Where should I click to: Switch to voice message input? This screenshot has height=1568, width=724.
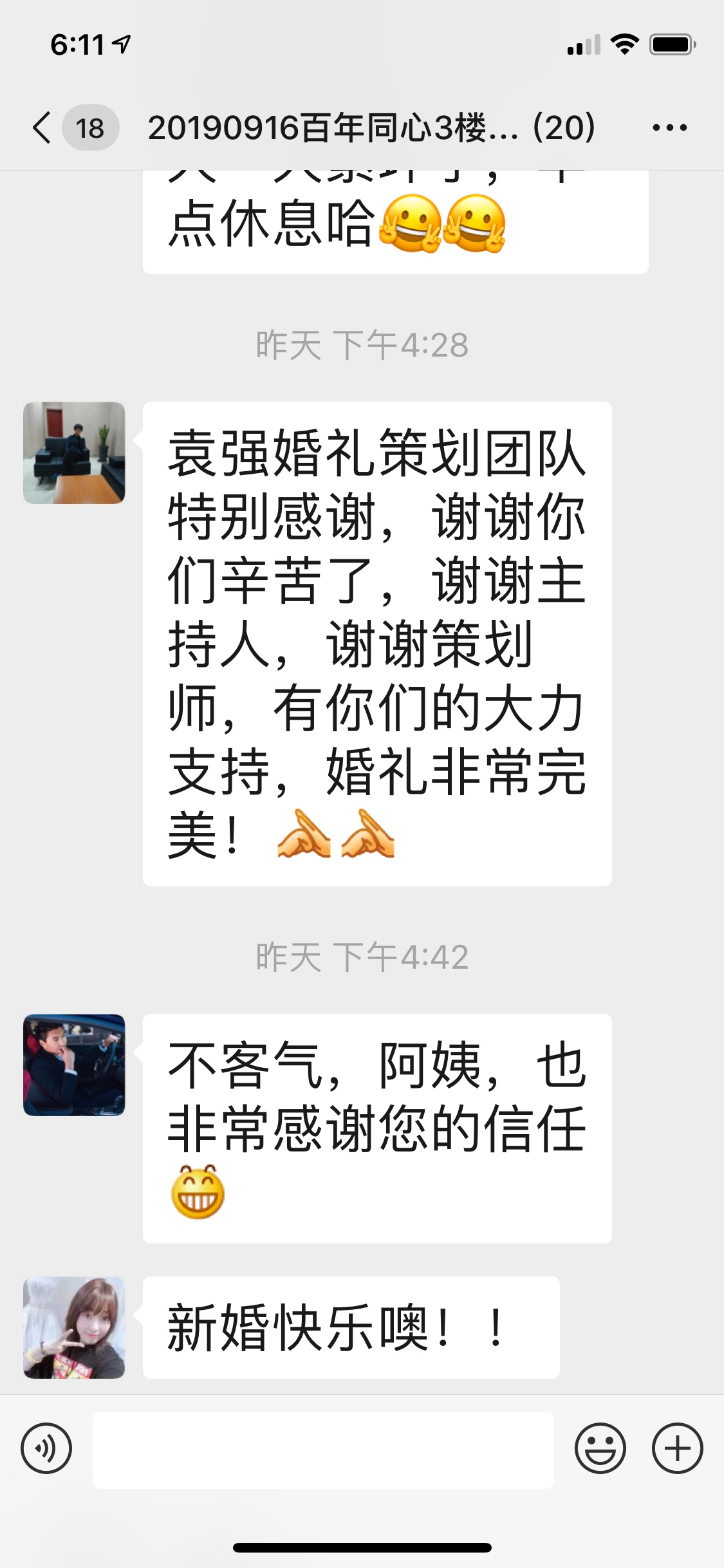[46, 1448]
